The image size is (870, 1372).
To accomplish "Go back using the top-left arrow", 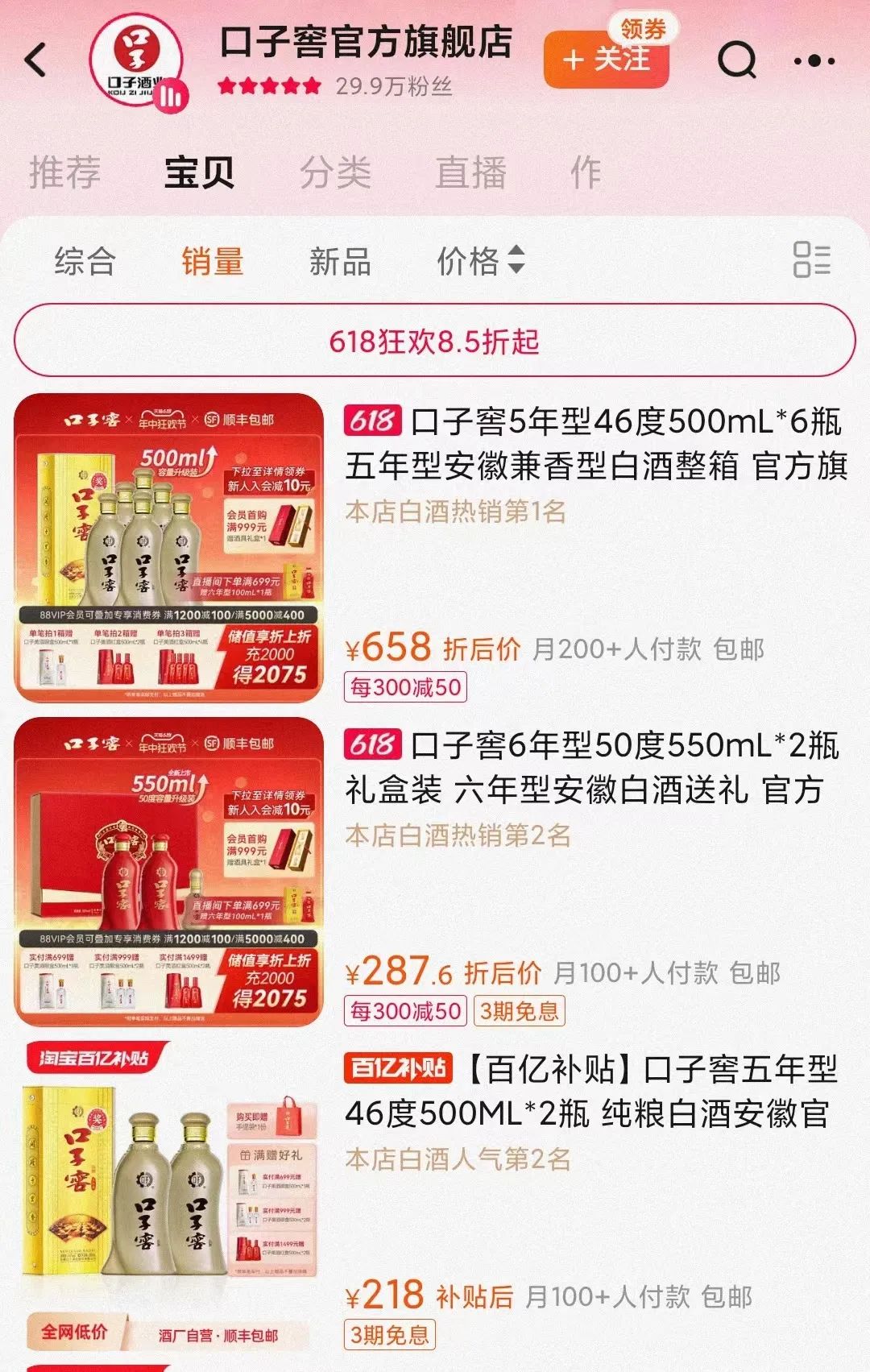I will (36, 60).
